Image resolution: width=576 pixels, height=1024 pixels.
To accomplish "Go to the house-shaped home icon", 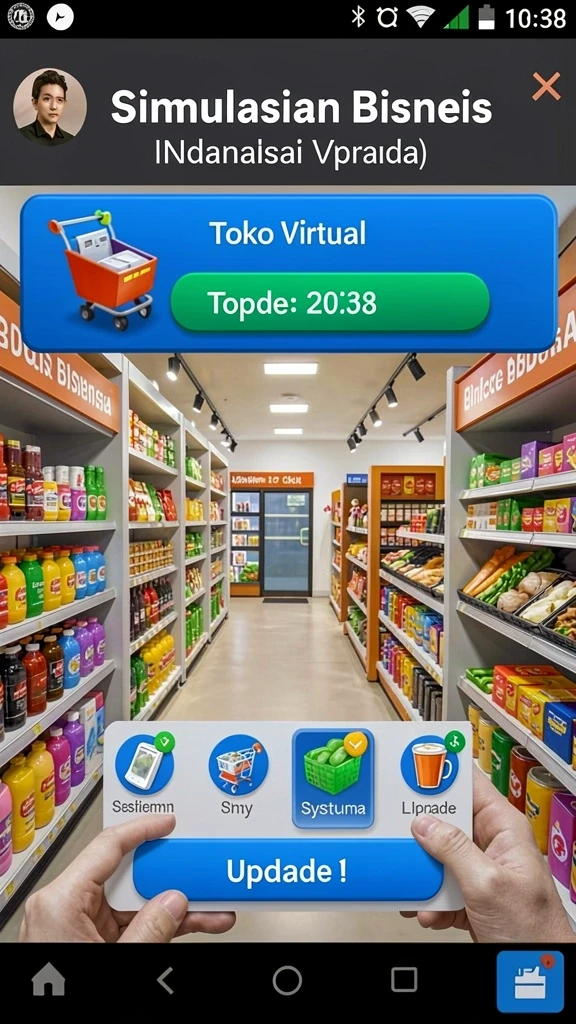I will (x=48, y=980).
